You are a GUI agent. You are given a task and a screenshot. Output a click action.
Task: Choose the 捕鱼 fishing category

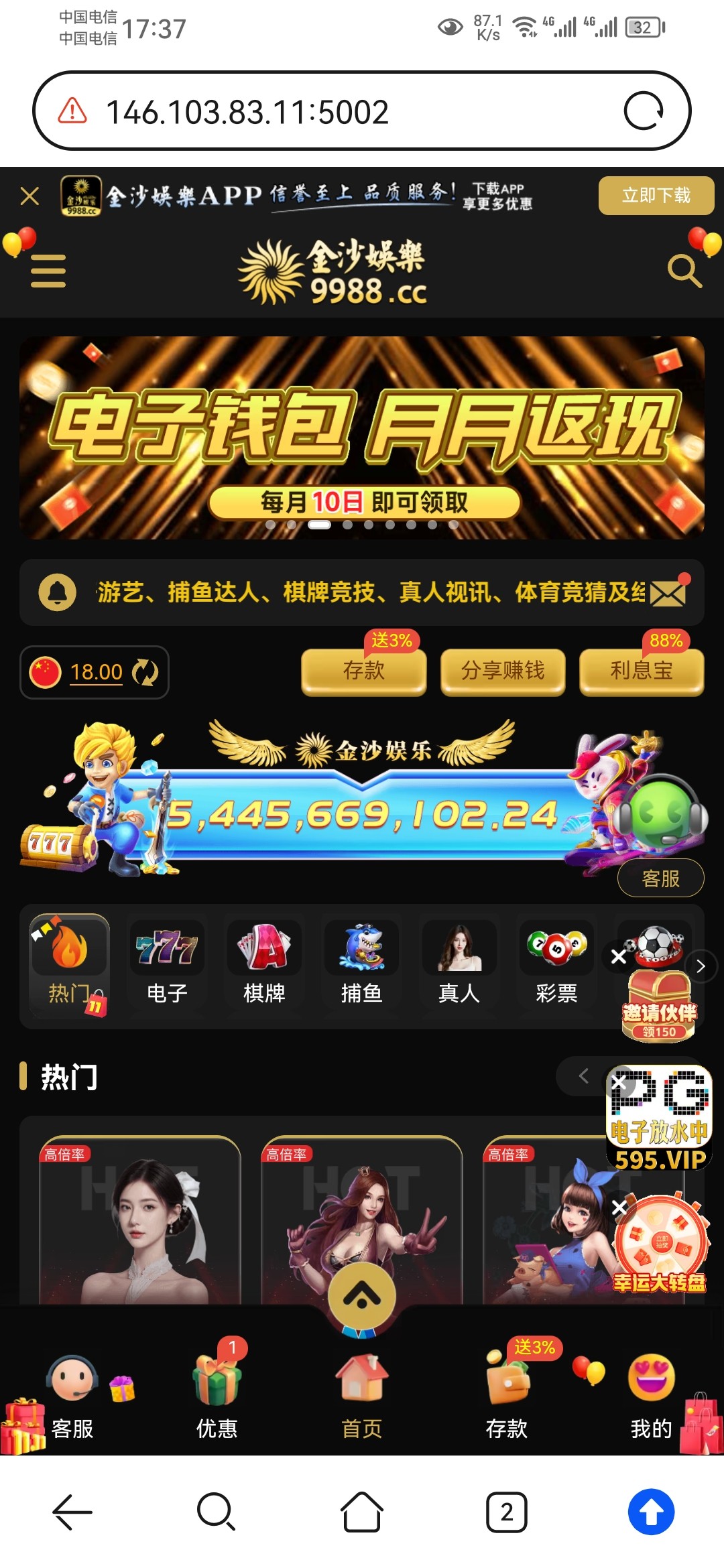pyautogui.click(x=361, y=962)
